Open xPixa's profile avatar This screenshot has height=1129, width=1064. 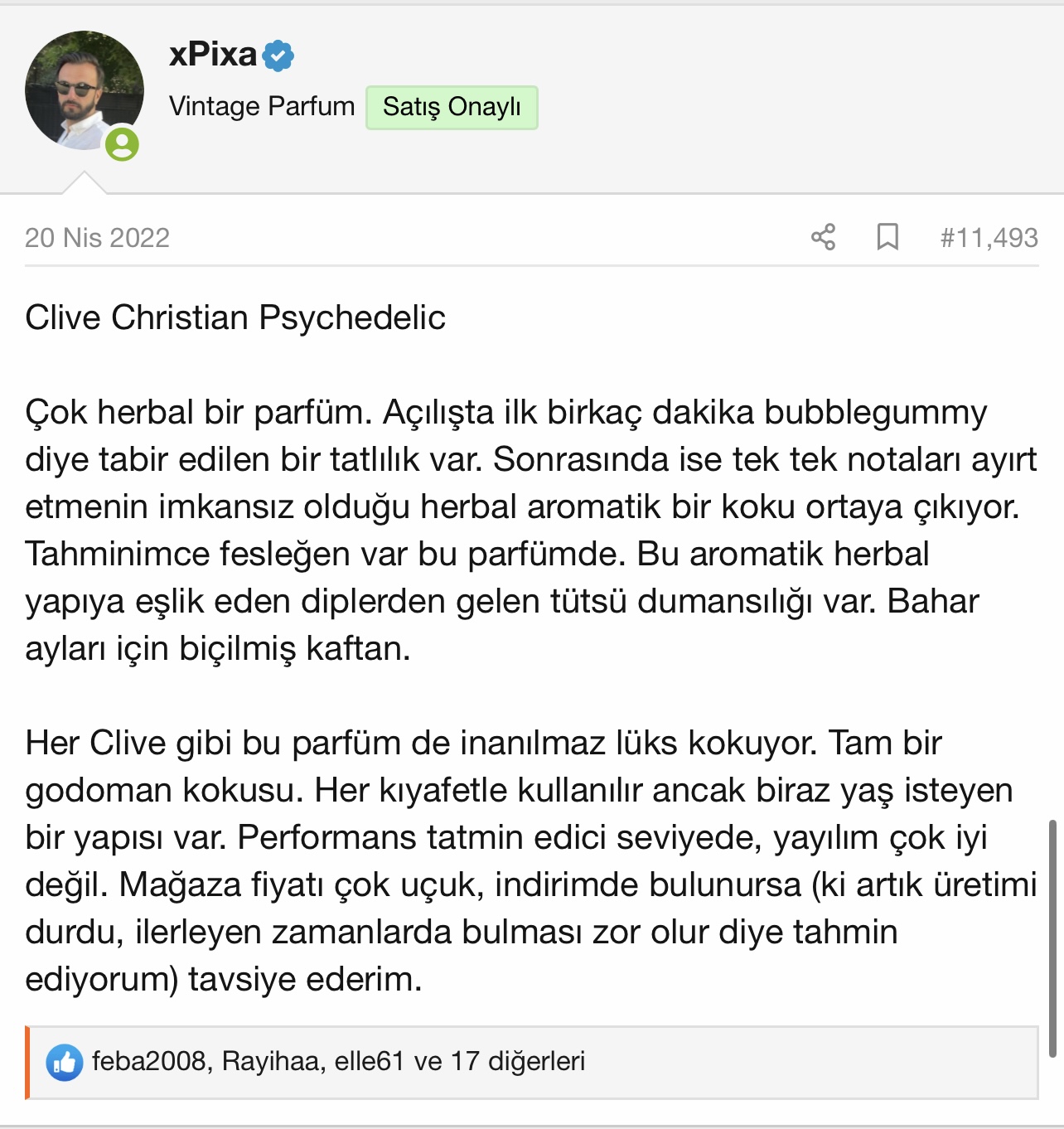pyautogui.click(x=84, y=90)
